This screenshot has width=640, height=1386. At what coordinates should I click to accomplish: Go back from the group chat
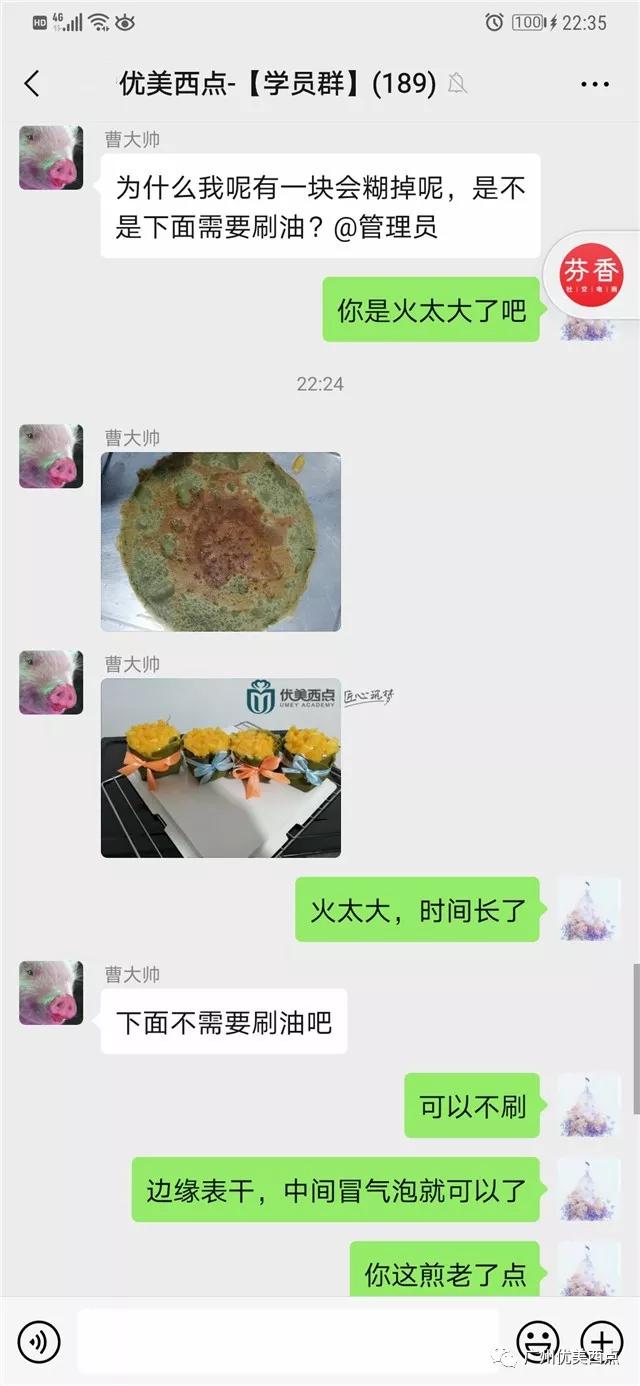pyautogui.click(x=32, y=84)
